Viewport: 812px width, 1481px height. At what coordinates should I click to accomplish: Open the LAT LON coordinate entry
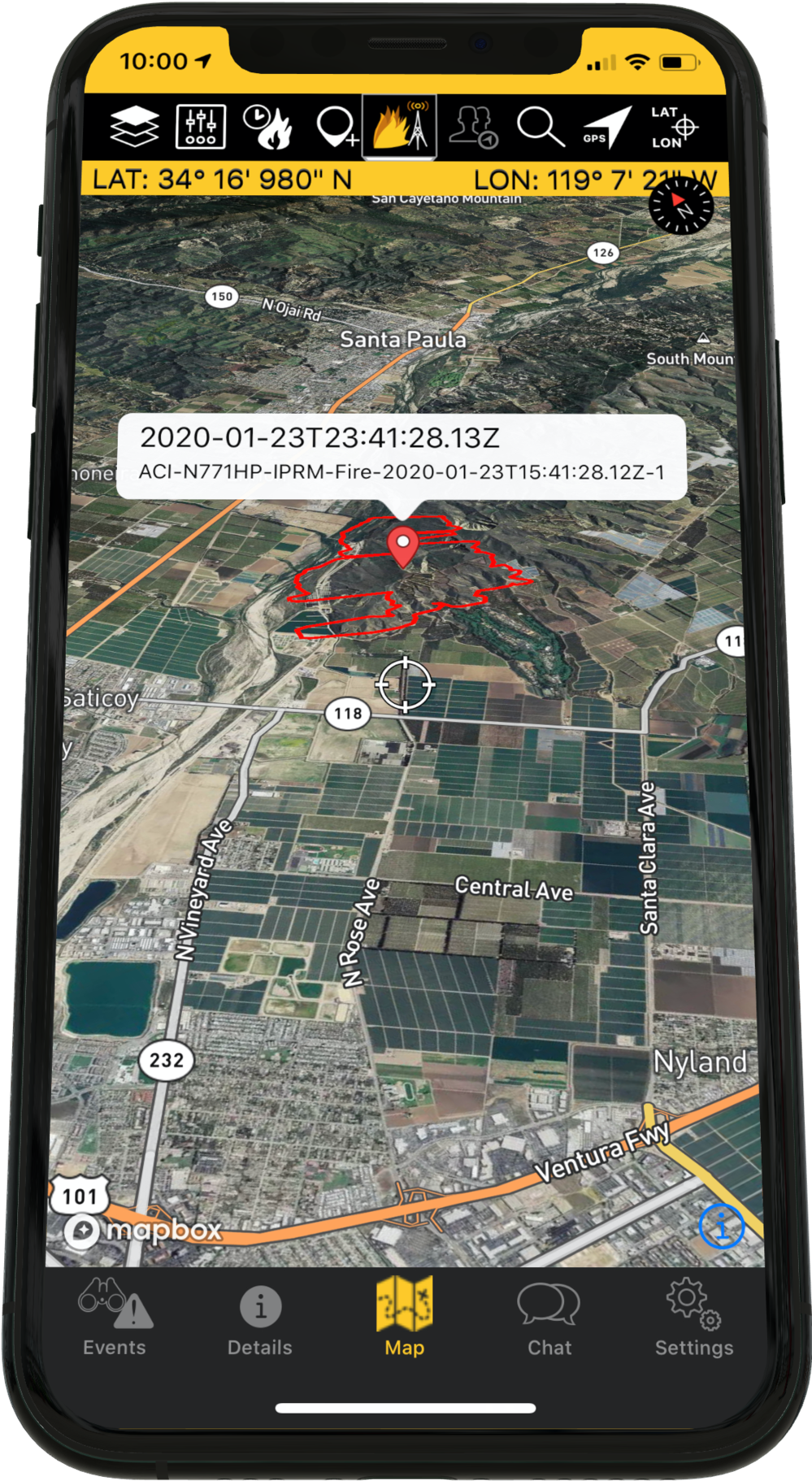coord(674,128)
